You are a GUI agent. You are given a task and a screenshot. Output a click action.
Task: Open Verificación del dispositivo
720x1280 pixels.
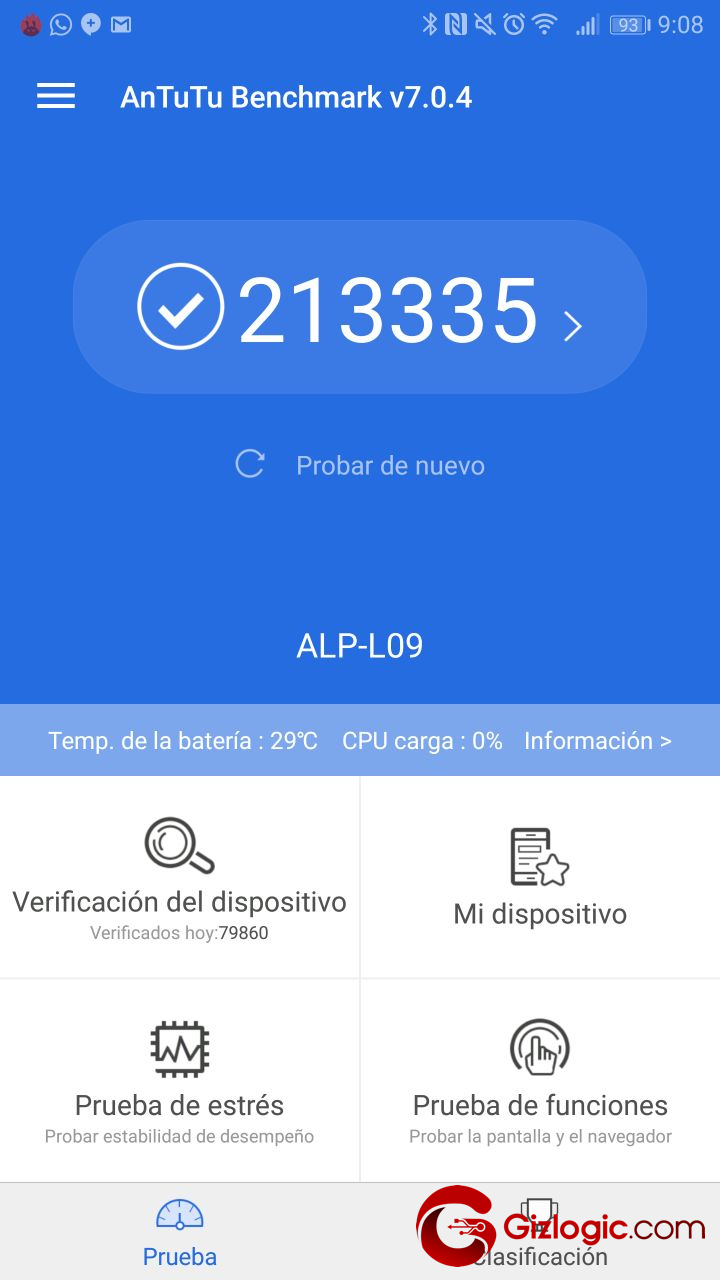tap(180, 877)
